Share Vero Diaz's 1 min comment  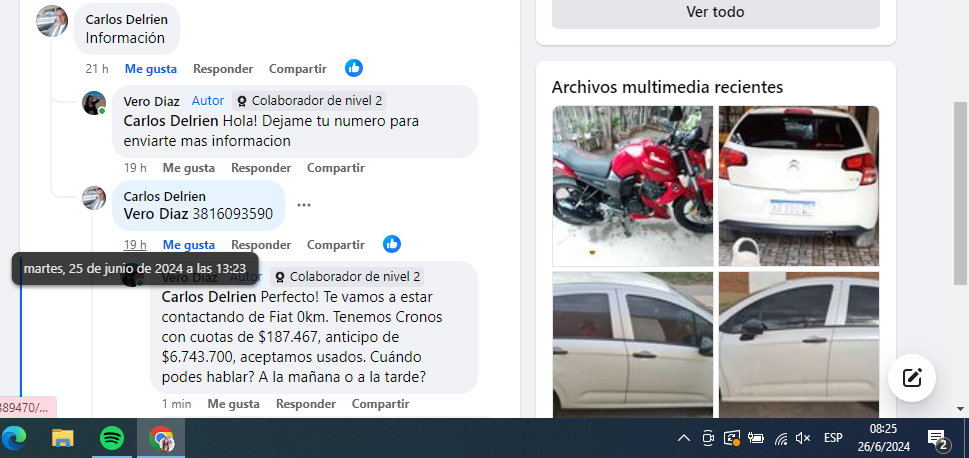(380, 404)
